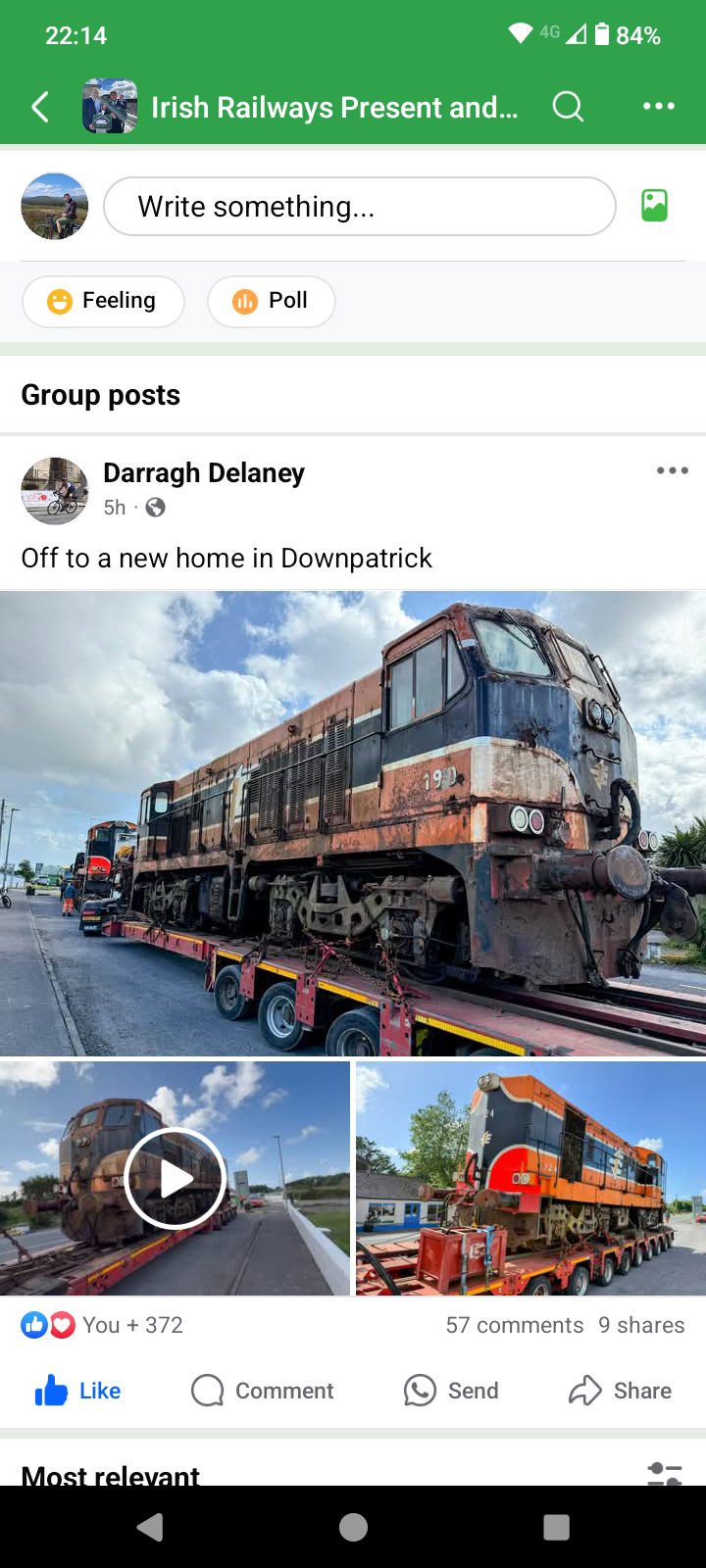This screenshot has width=706, height=1568.
Task: Create a Poll
Action: [x=272, y=301]
